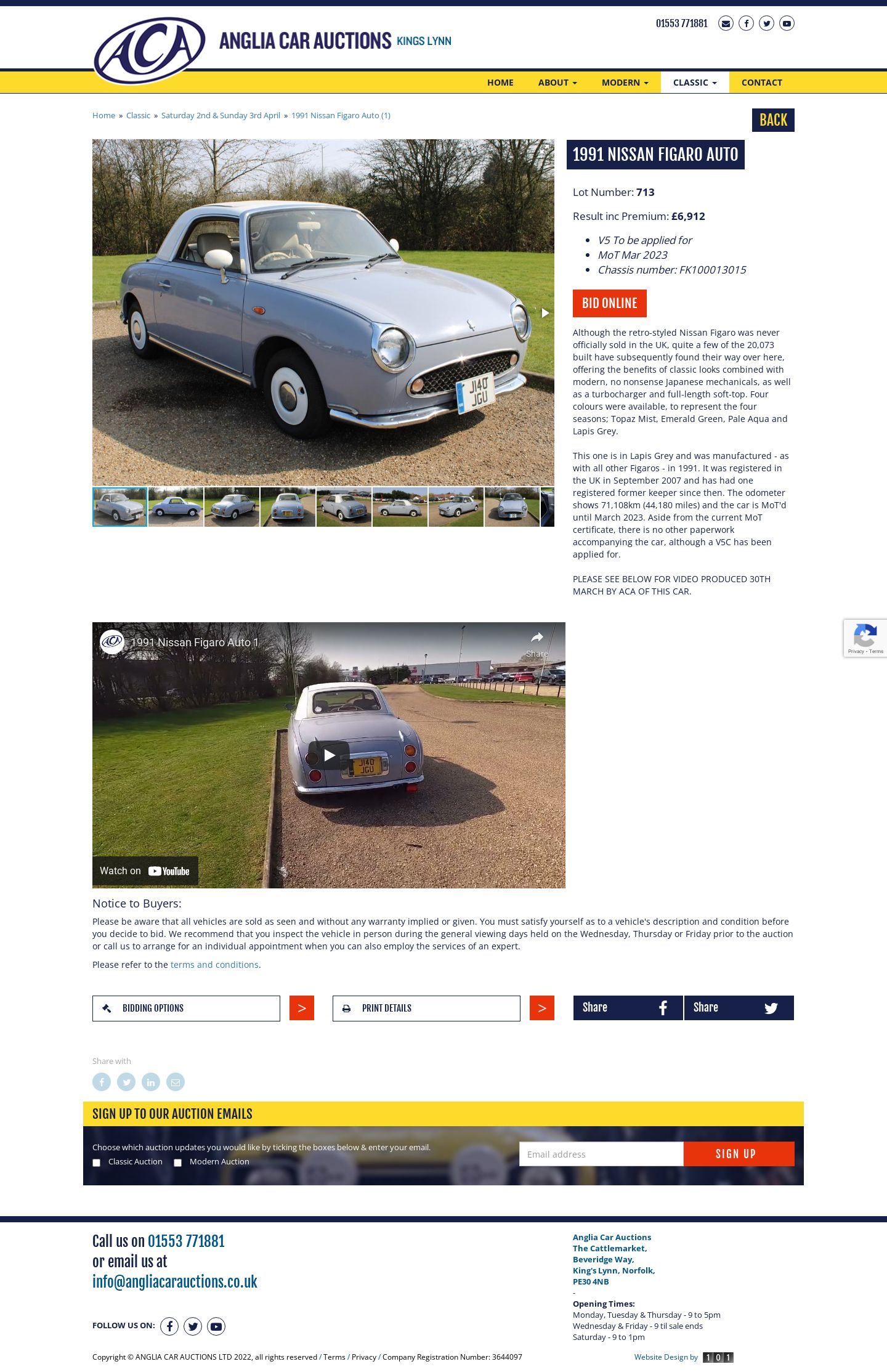Open Bidding Options
The image size is (887, 1372).
(186, 1009)
